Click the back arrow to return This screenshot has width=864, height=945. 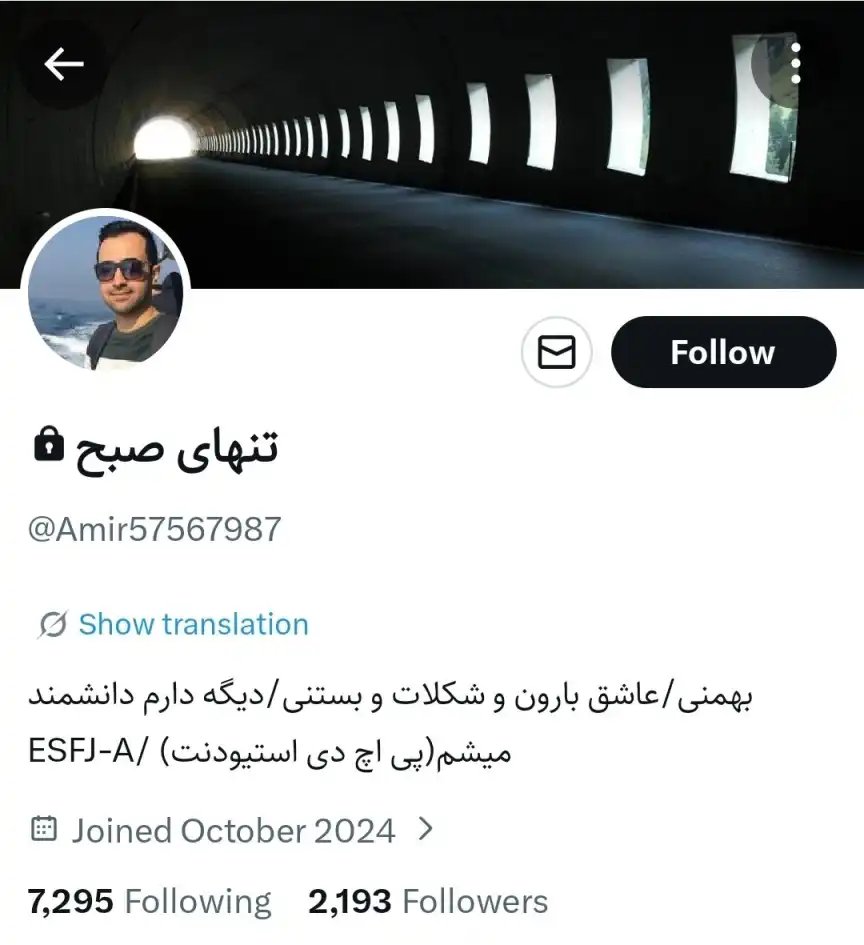[62, 62]
